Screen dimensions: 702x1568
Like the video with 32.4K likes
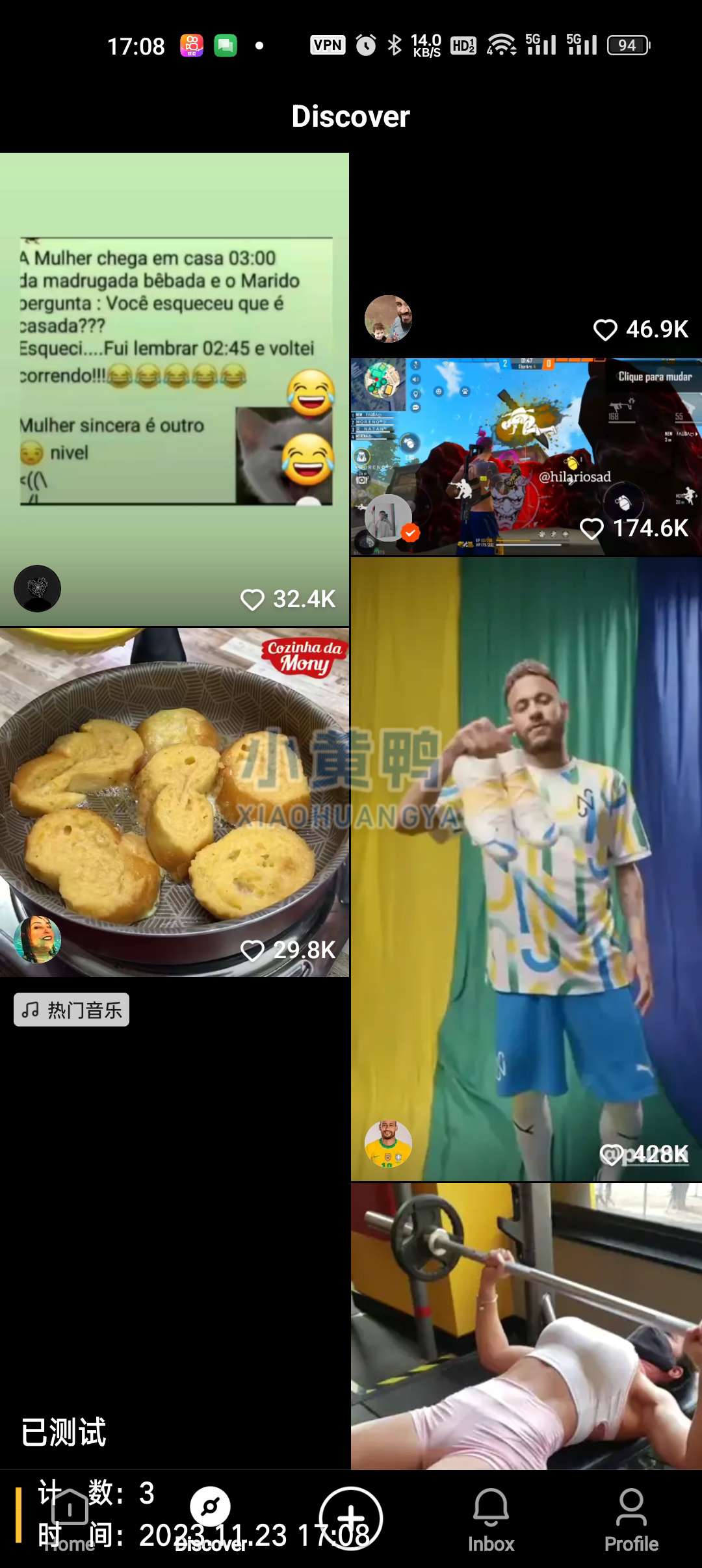[x=252, y=599]
